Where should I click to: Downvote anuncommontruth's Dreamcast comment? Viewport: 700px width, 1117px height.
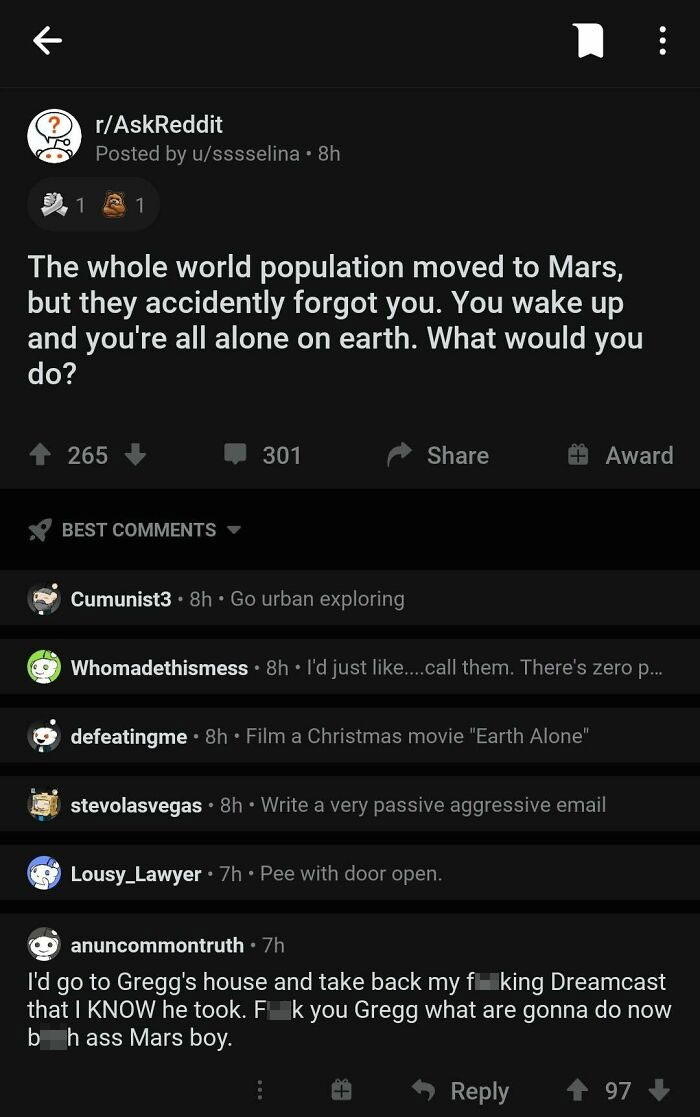click(x=659, y=1091)
